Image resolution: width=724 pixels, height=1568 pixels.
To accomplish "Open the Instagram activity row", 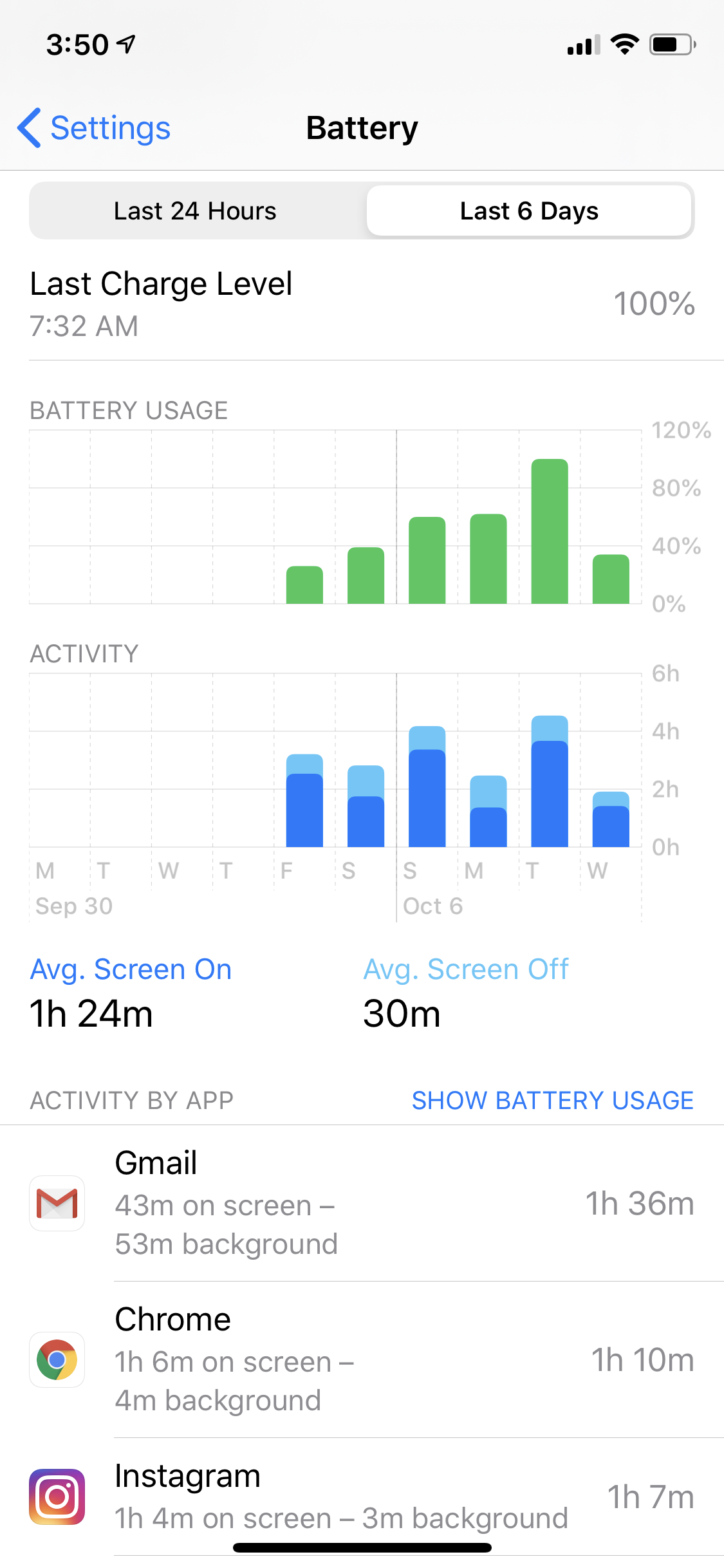I will 362,1497.
